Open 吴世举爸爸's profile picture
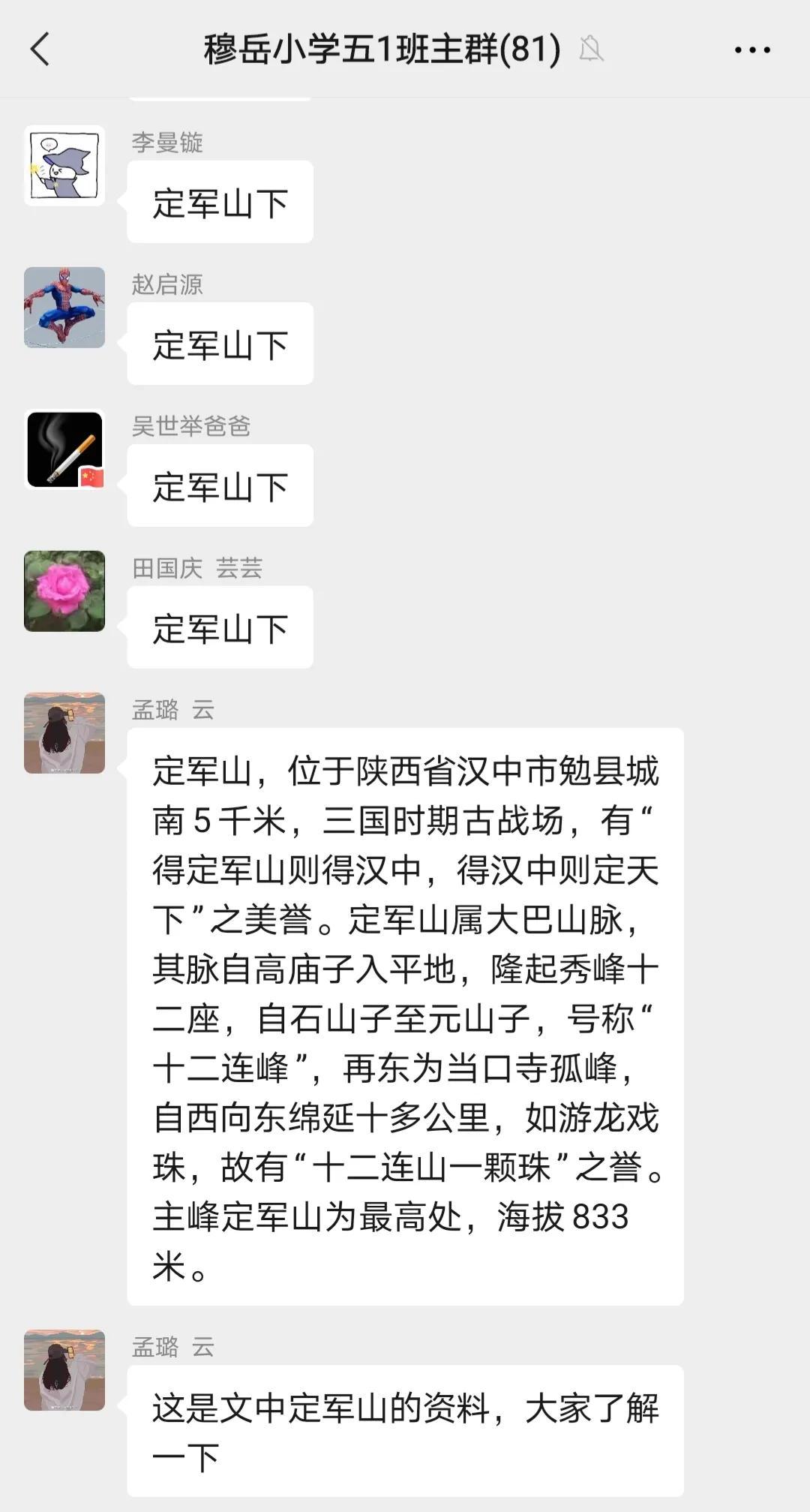Image resolution: width=810 pixels, height=1512 pixels. point(64,449)
